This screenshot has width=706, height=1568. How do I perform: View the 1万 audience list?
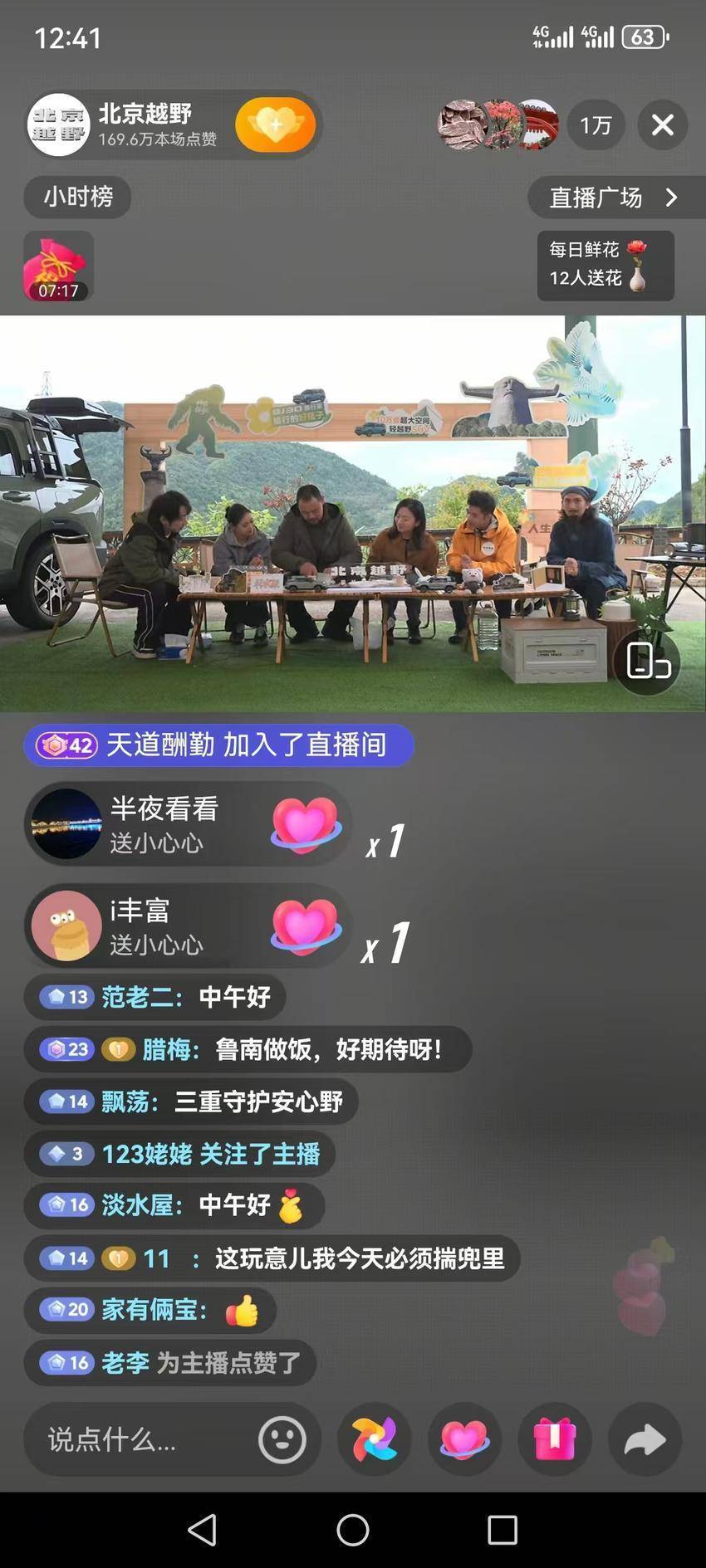(596, 125)
